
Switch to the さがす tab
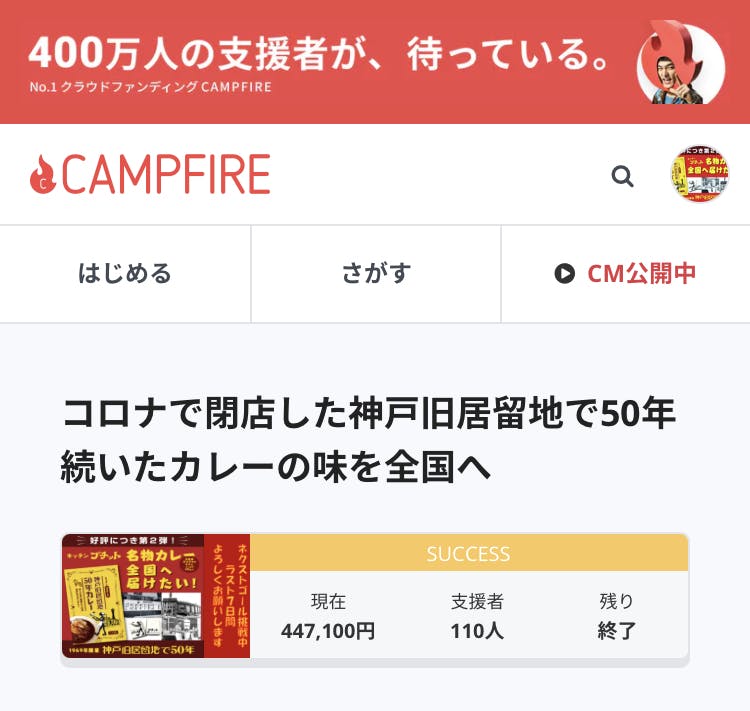click(375, 274)
